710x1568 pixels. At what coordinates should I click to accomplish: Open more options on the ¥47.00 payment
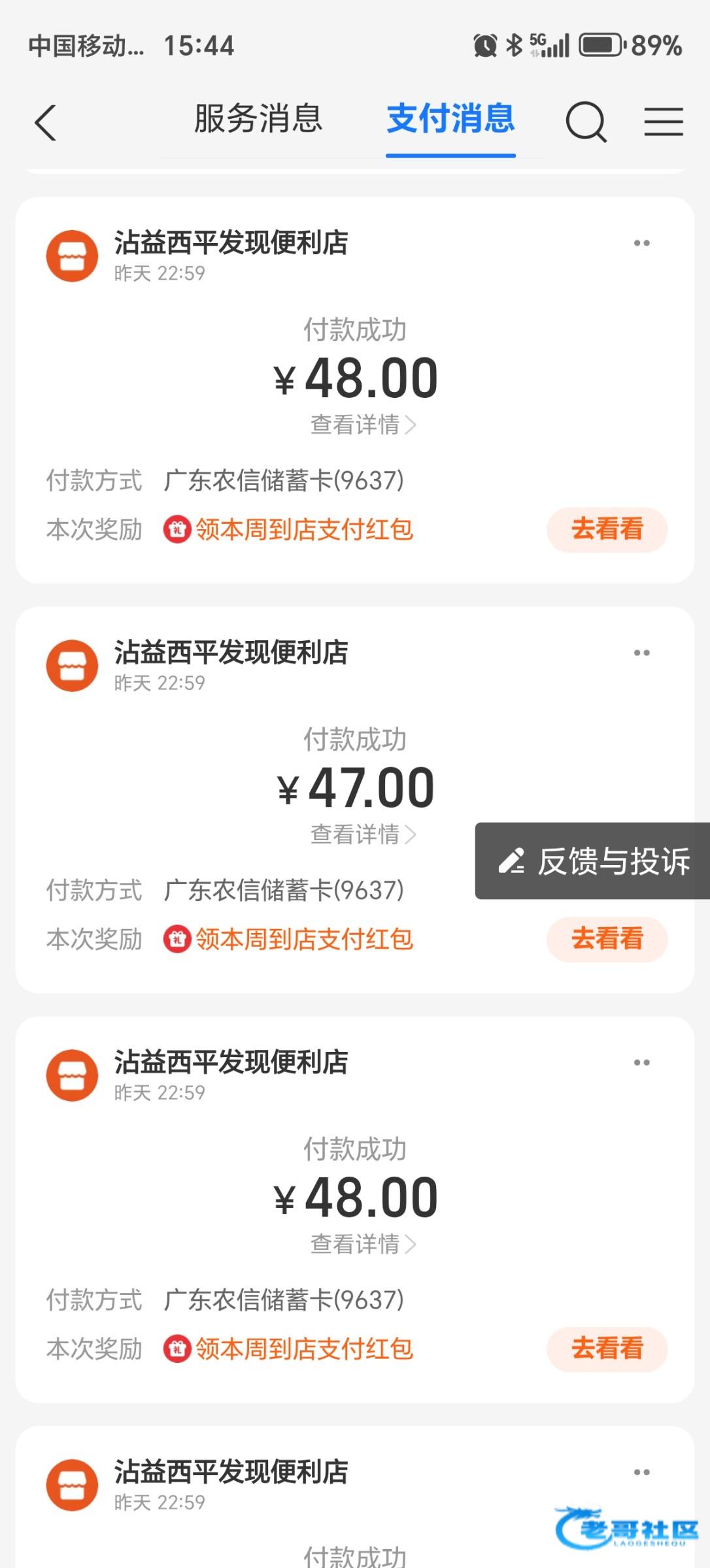641,653
